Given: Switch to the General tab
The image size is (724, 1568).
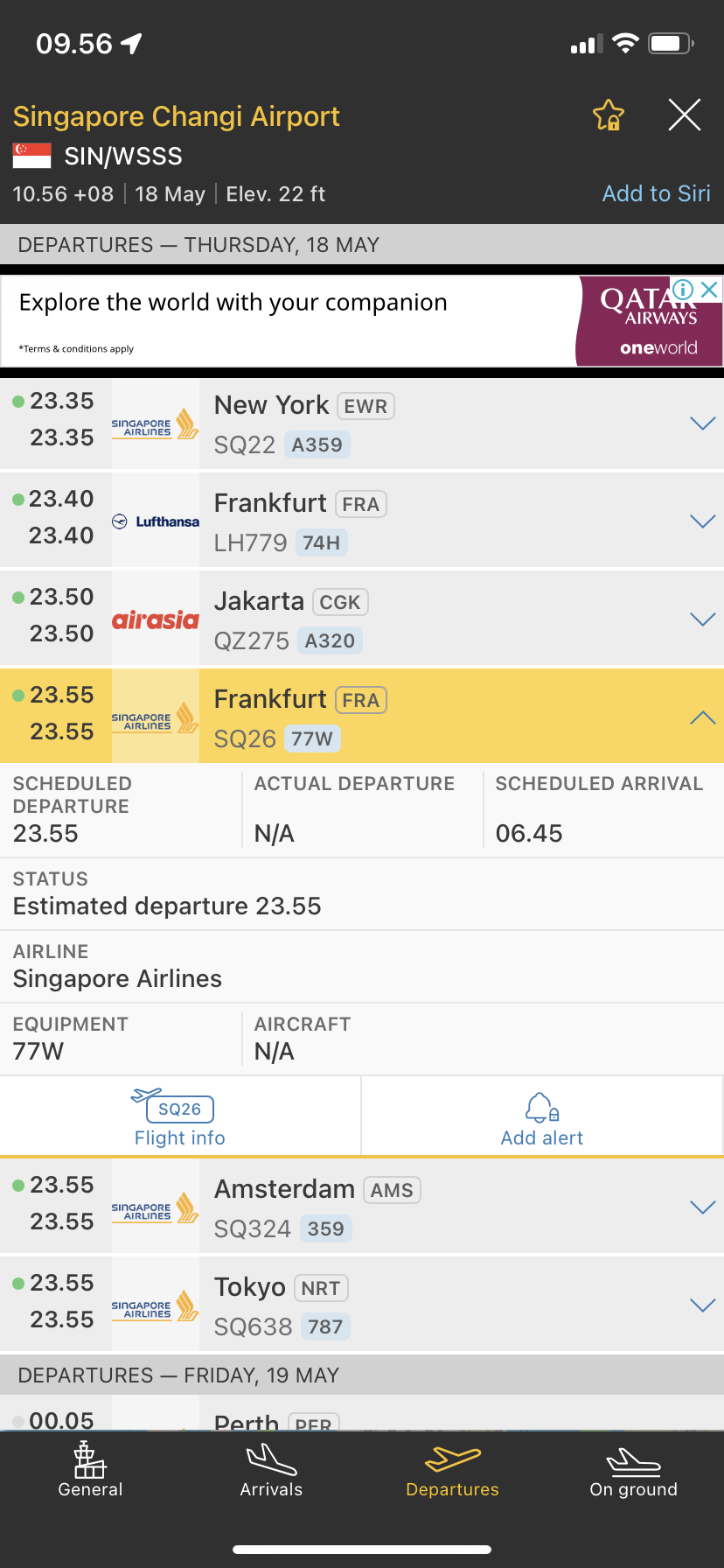Looking at the screenshot, I should tap(90, 1472).
